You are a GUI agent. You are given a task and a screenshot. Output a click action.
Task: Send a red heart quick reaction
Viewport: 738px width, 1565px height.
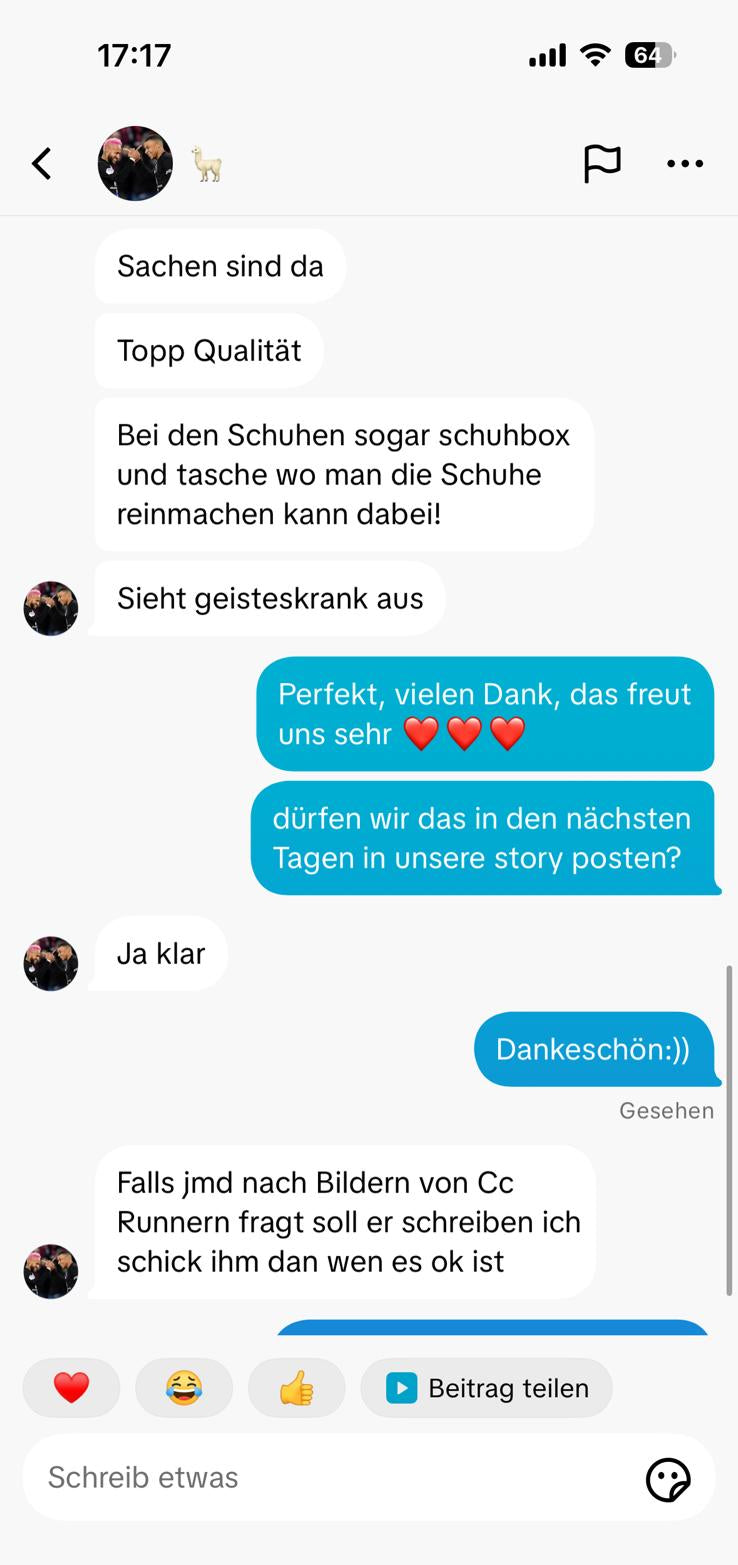point(71,1388)
